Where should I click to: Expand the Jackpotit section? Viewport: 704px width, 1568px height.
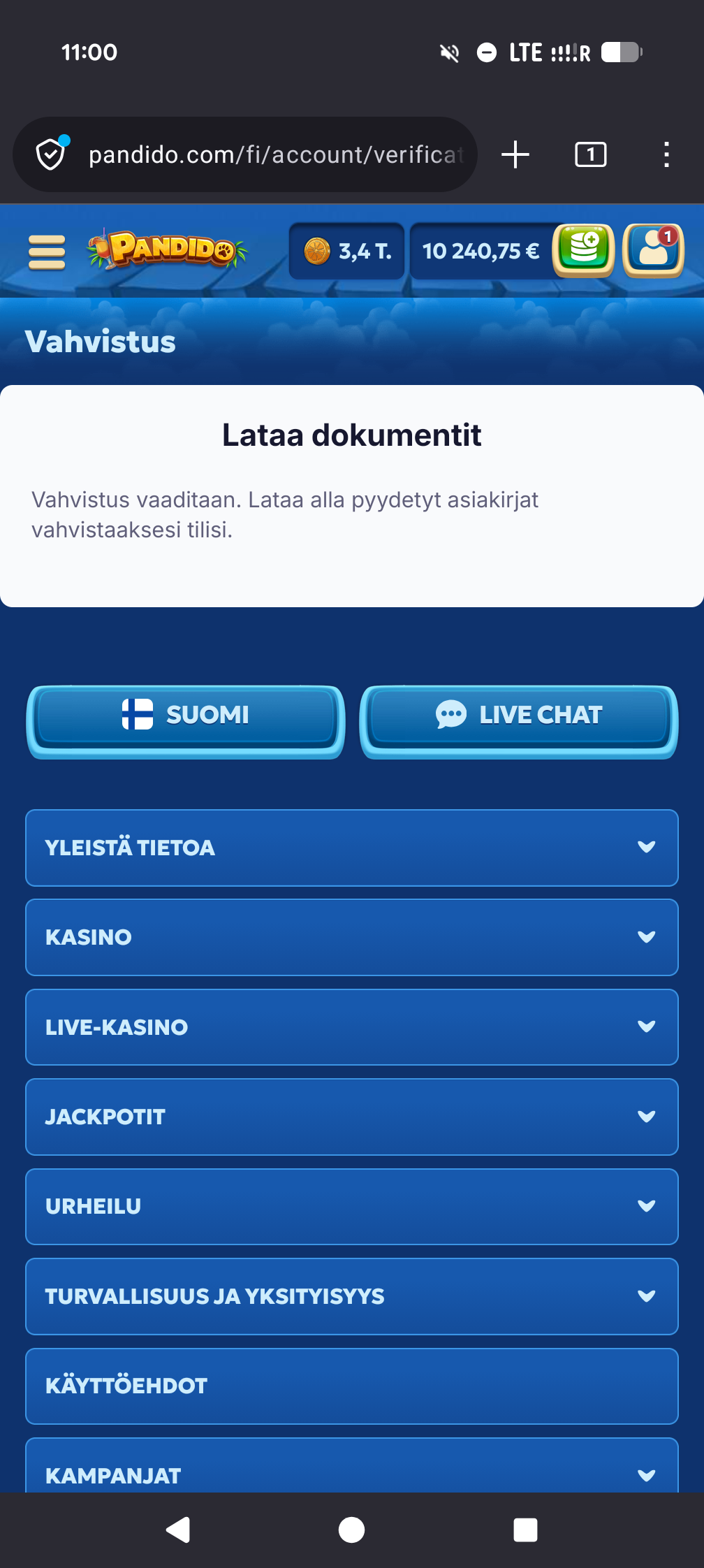[351, 1117]
